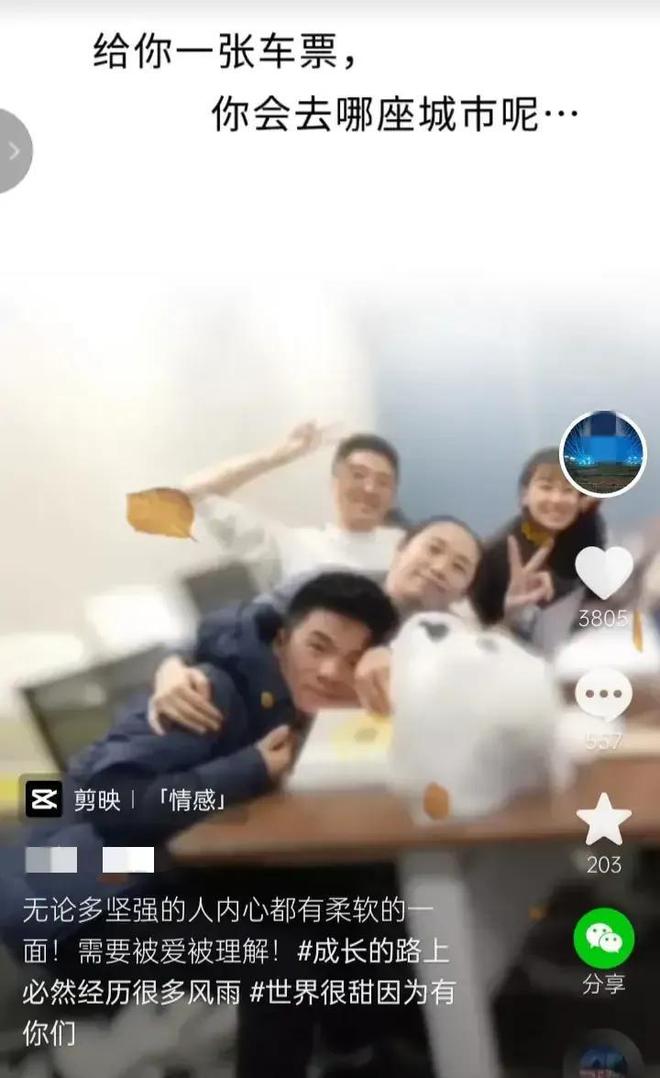
Task: Like this video with the heart icon
Action: click(x=604, y=572)
